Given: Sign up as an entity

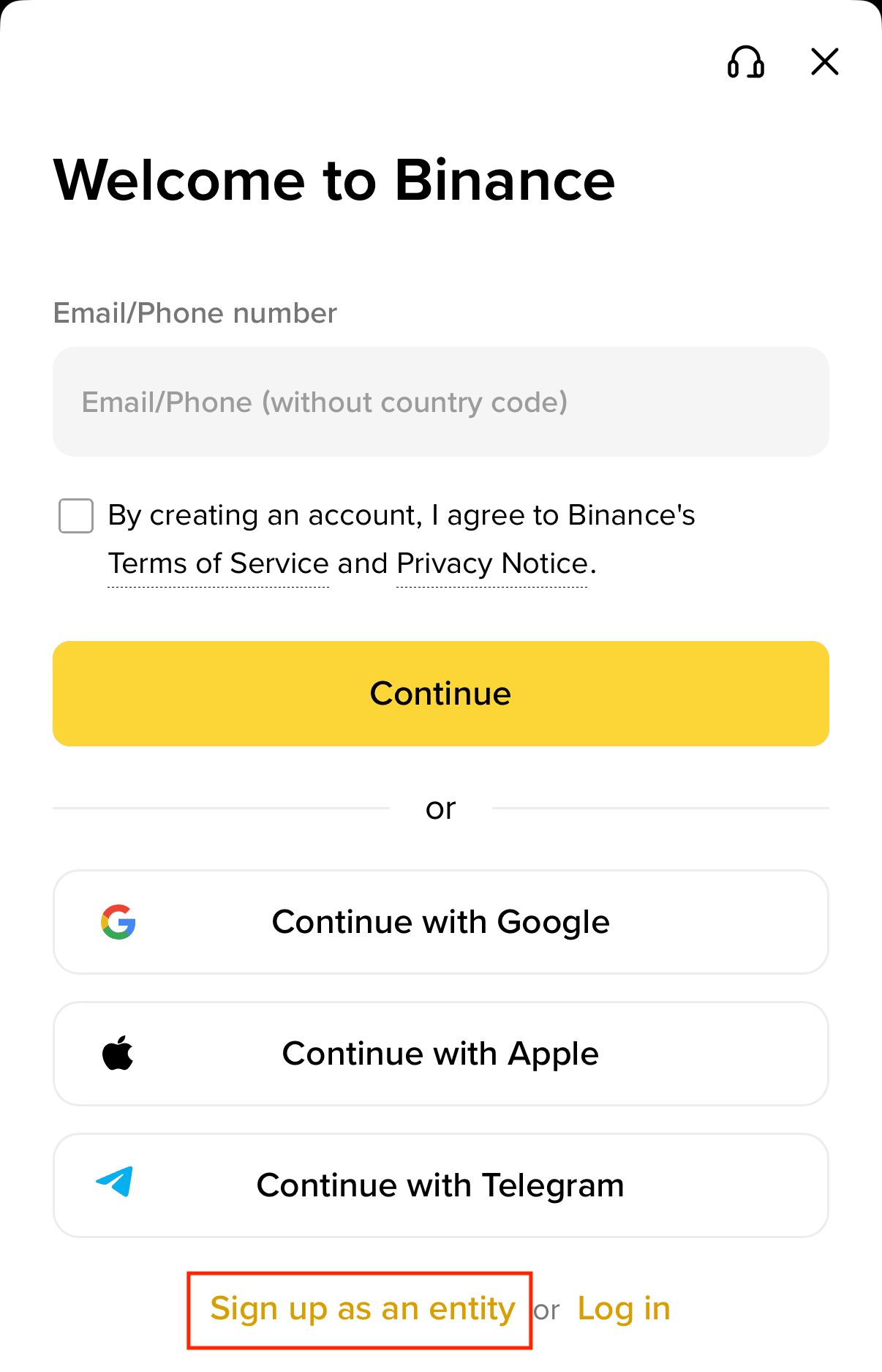Looking at the screenshot, I should pyautogui.click(x=362, y=1309).
